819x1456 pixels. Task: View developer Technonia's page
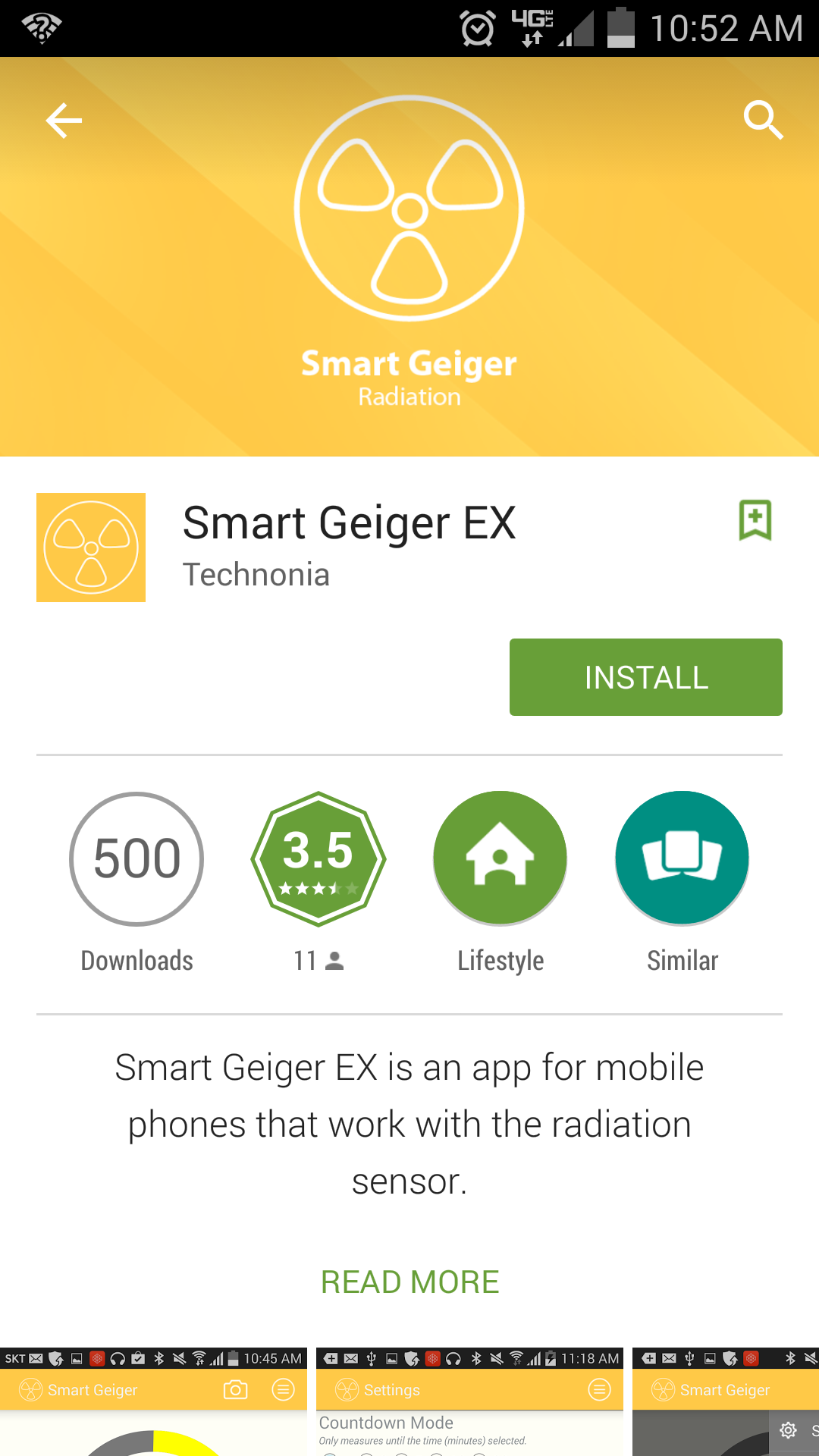[x=256, y=575]
